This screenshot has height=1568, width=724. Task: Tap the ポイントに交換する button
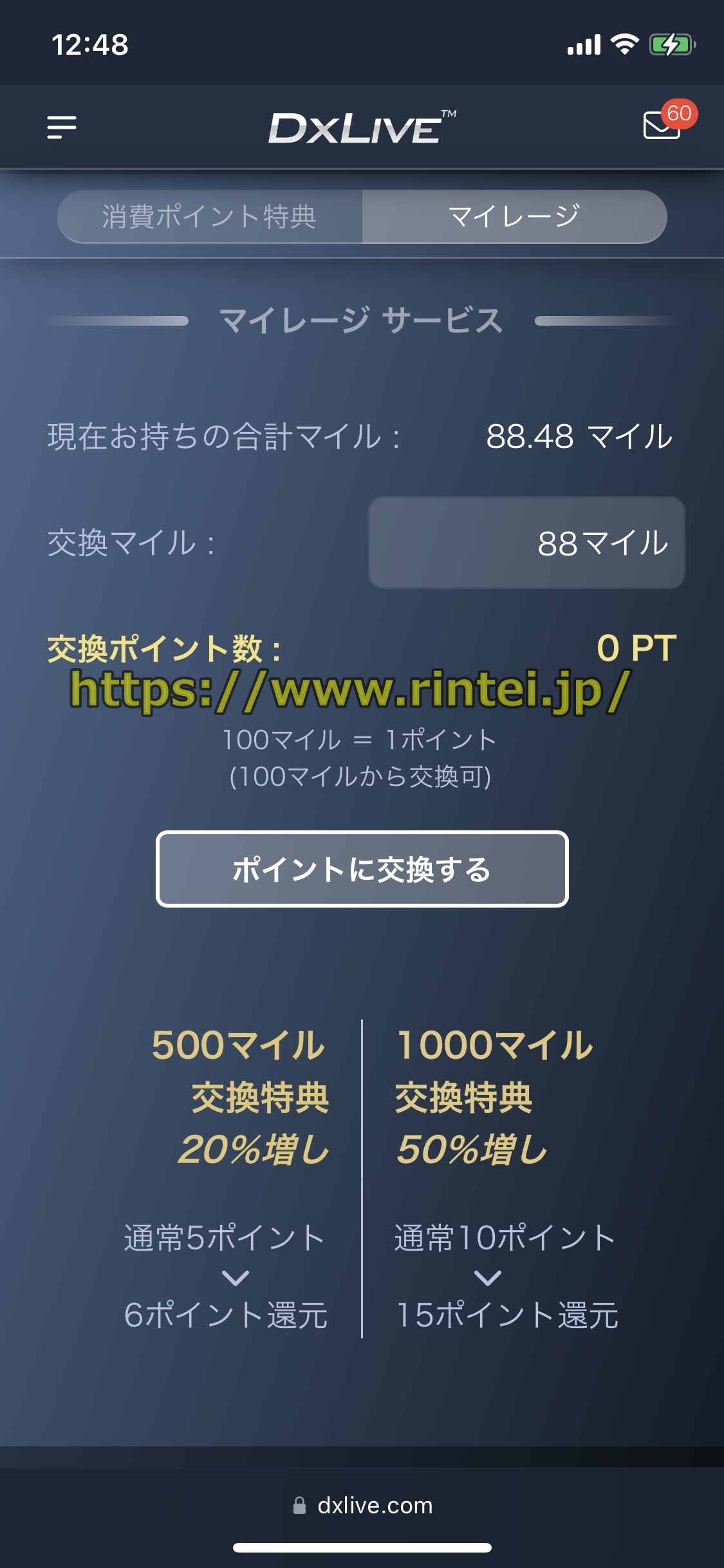[362, 869]
